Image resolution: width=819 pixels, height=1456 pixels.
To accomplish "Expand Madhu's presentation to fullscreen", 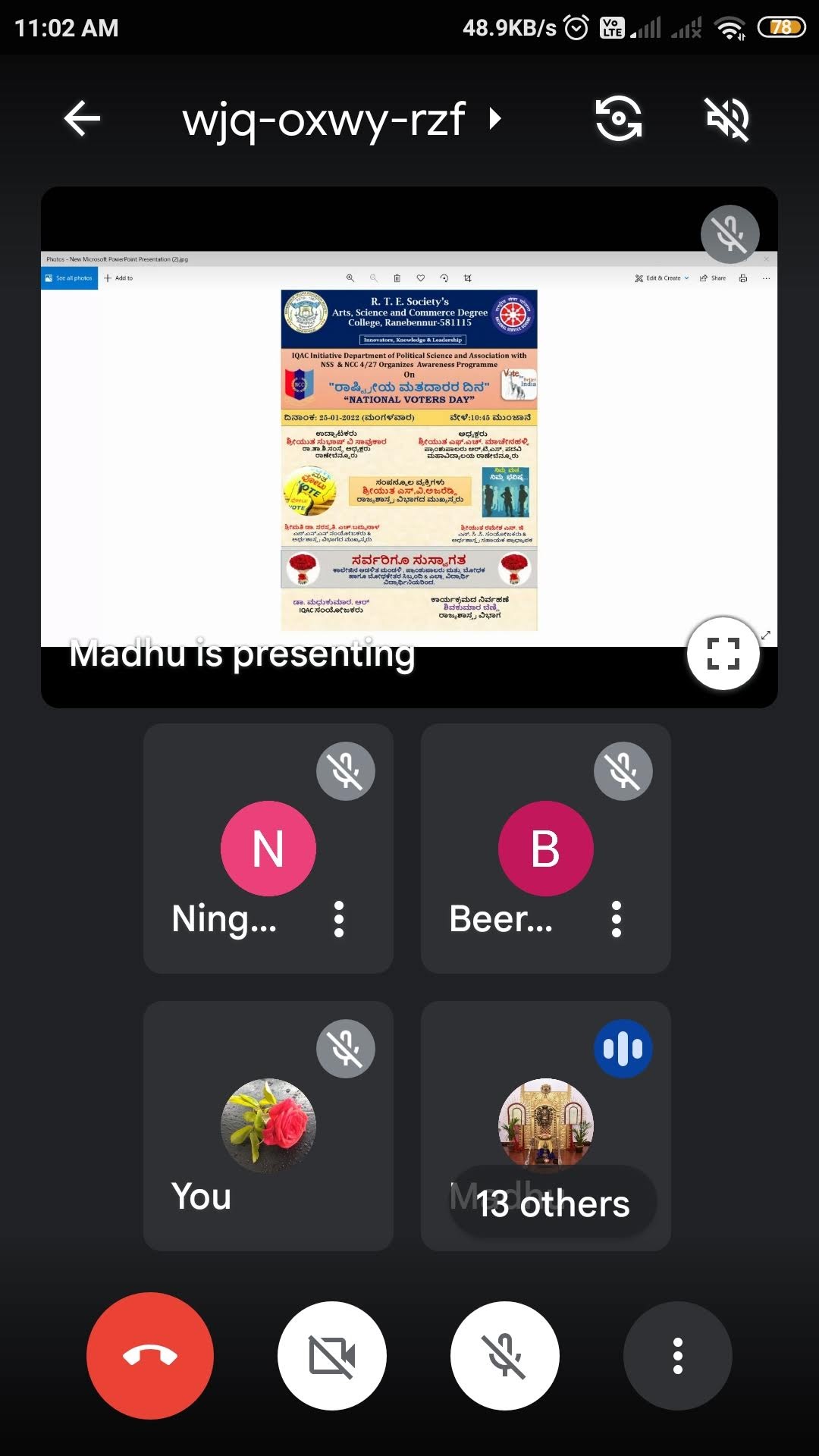I will click(x=723, y=653).
